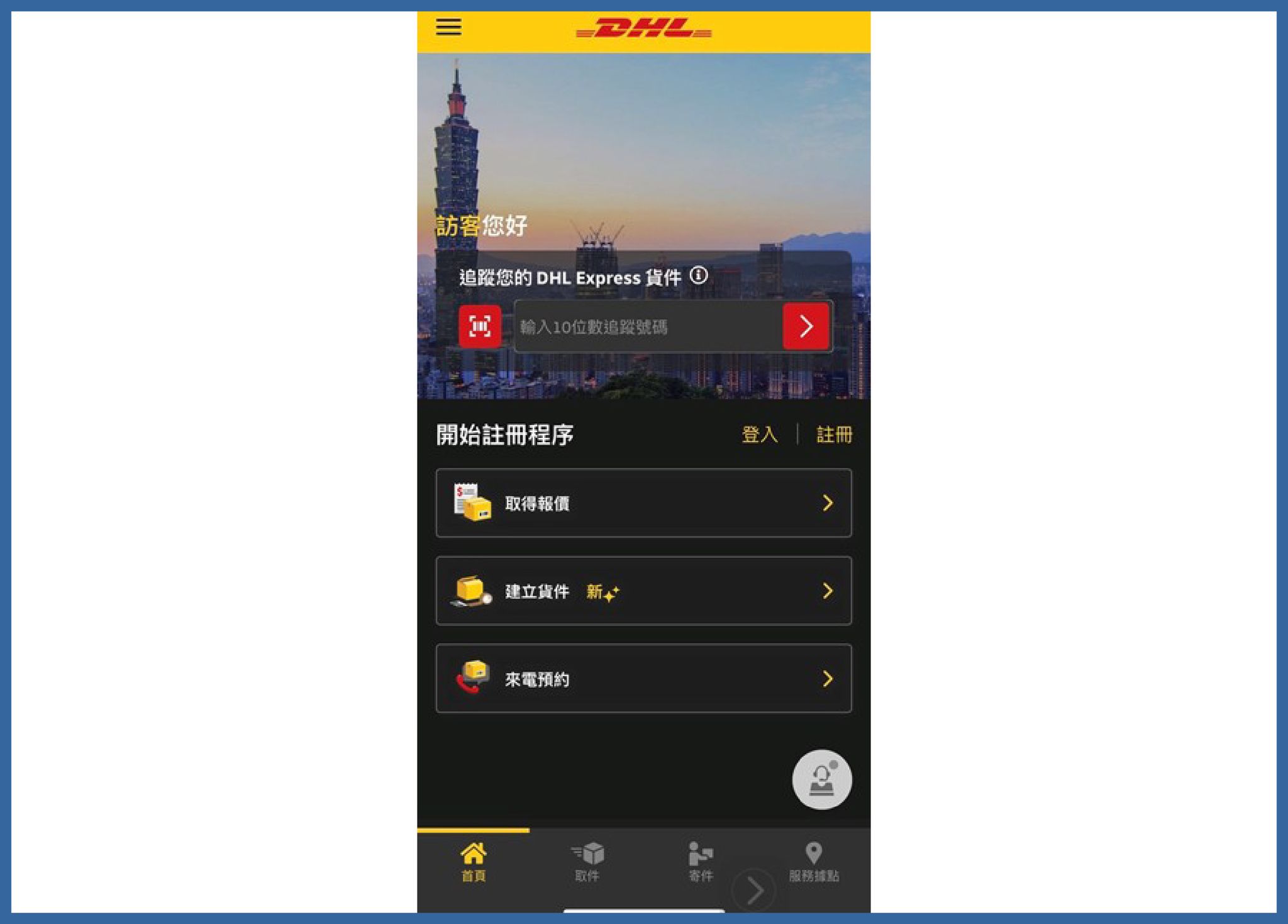Tap 登入 to log in
The height and width of the screenshot is (924, 1288).
coord(760,435)
